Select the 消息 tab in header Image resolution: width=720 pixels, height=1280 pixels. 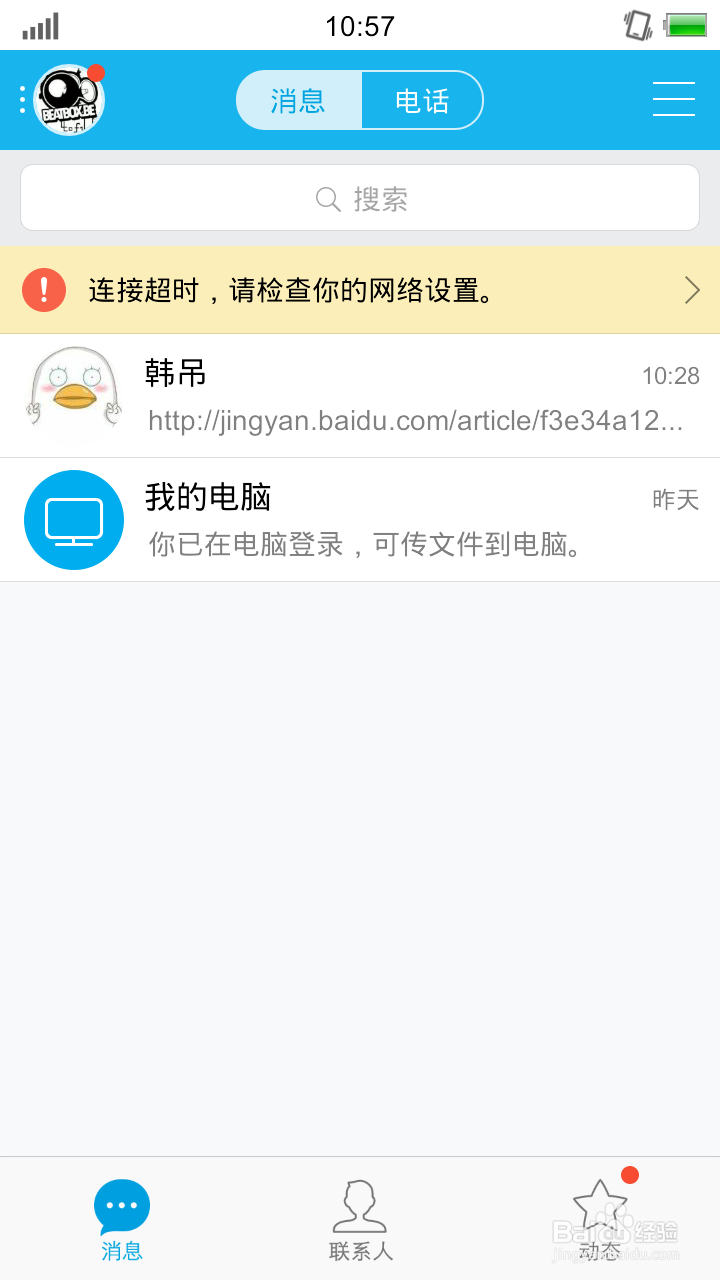pyautogui.click(x=299, y=99)
